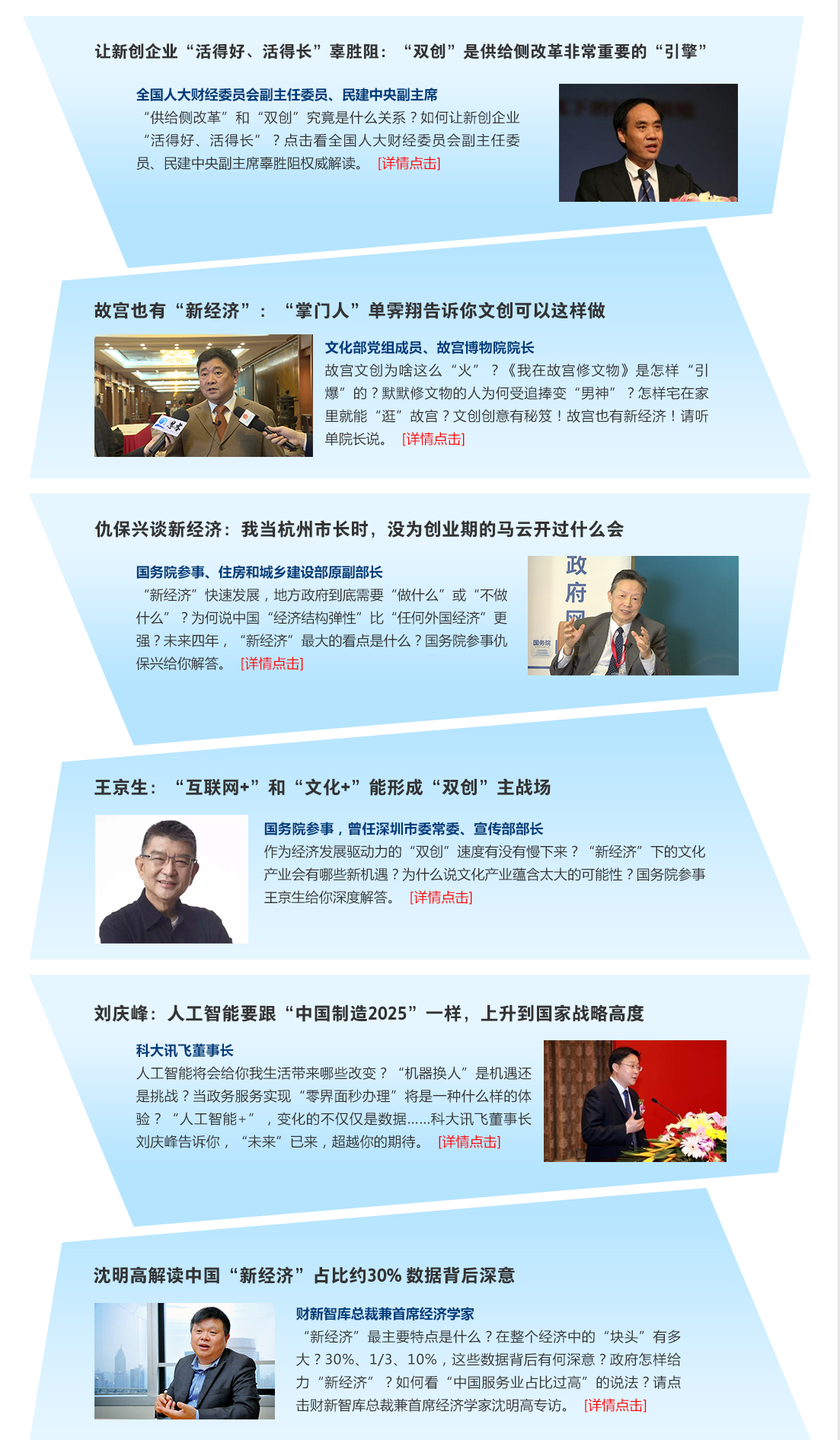The image size is (840, 1440).
Task: Open details link for 王京生 article
Action: point(441,897)
